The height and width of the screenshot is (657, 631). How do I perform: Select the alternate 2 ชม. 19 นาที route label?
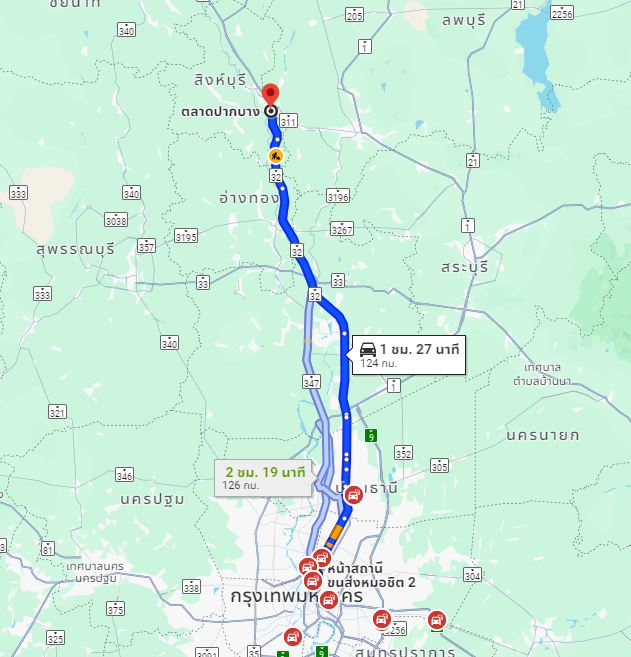265,477
